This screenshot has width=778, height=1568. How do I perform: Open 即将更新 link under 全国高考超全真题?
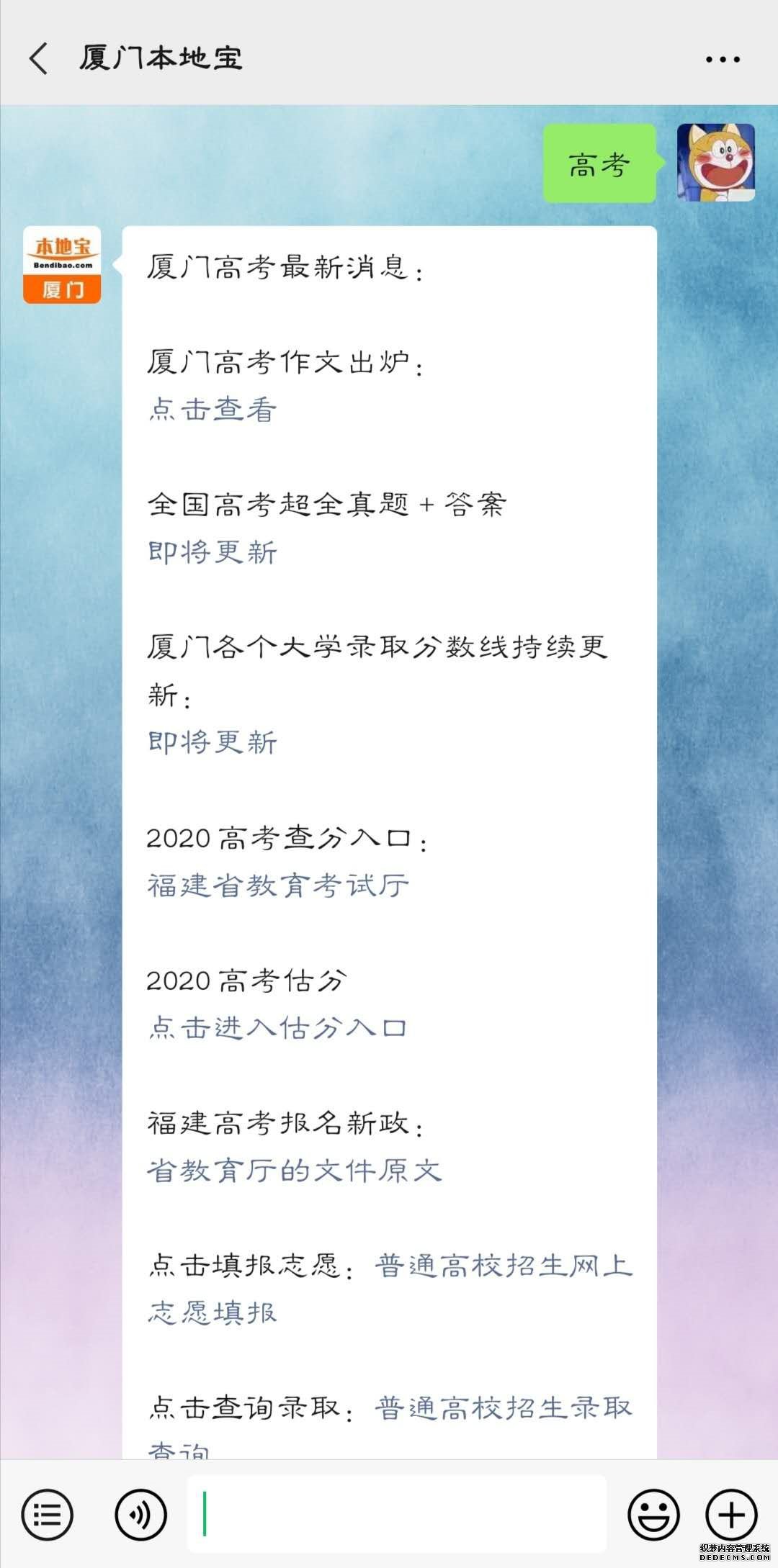coord(213,552)
